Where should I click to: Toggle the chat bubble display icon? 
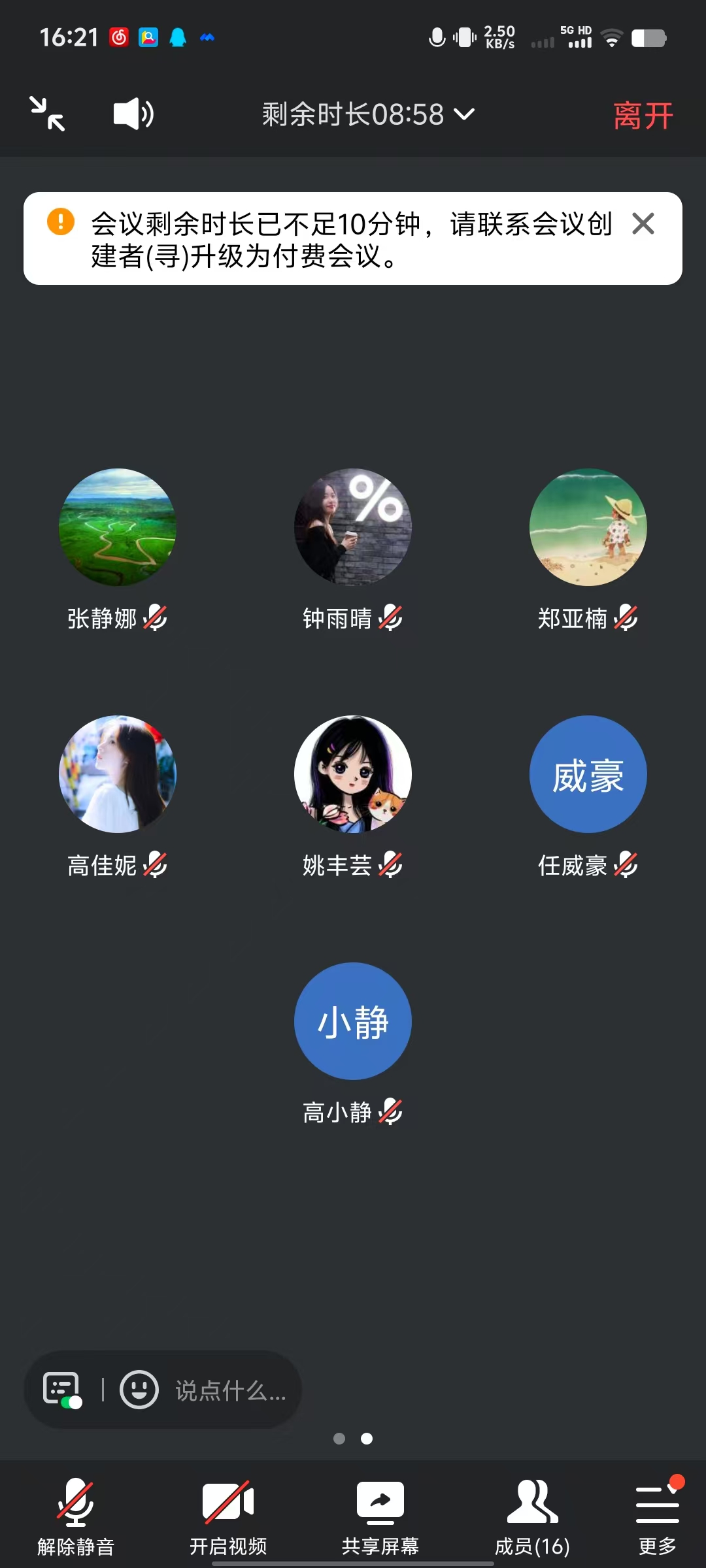(x=62, y=1390)
